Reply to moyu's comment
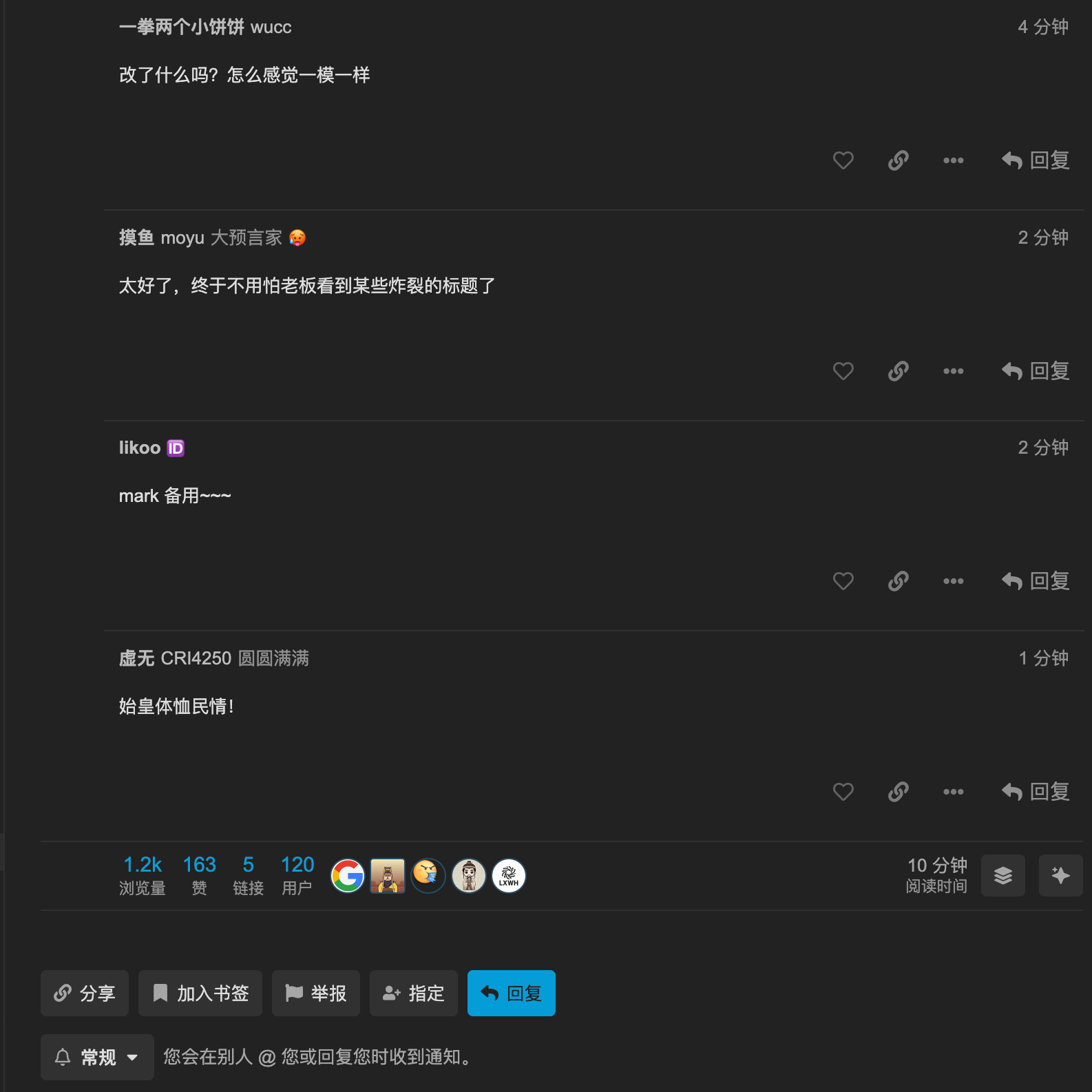 pyautogui.click(x=1035, y=371)
